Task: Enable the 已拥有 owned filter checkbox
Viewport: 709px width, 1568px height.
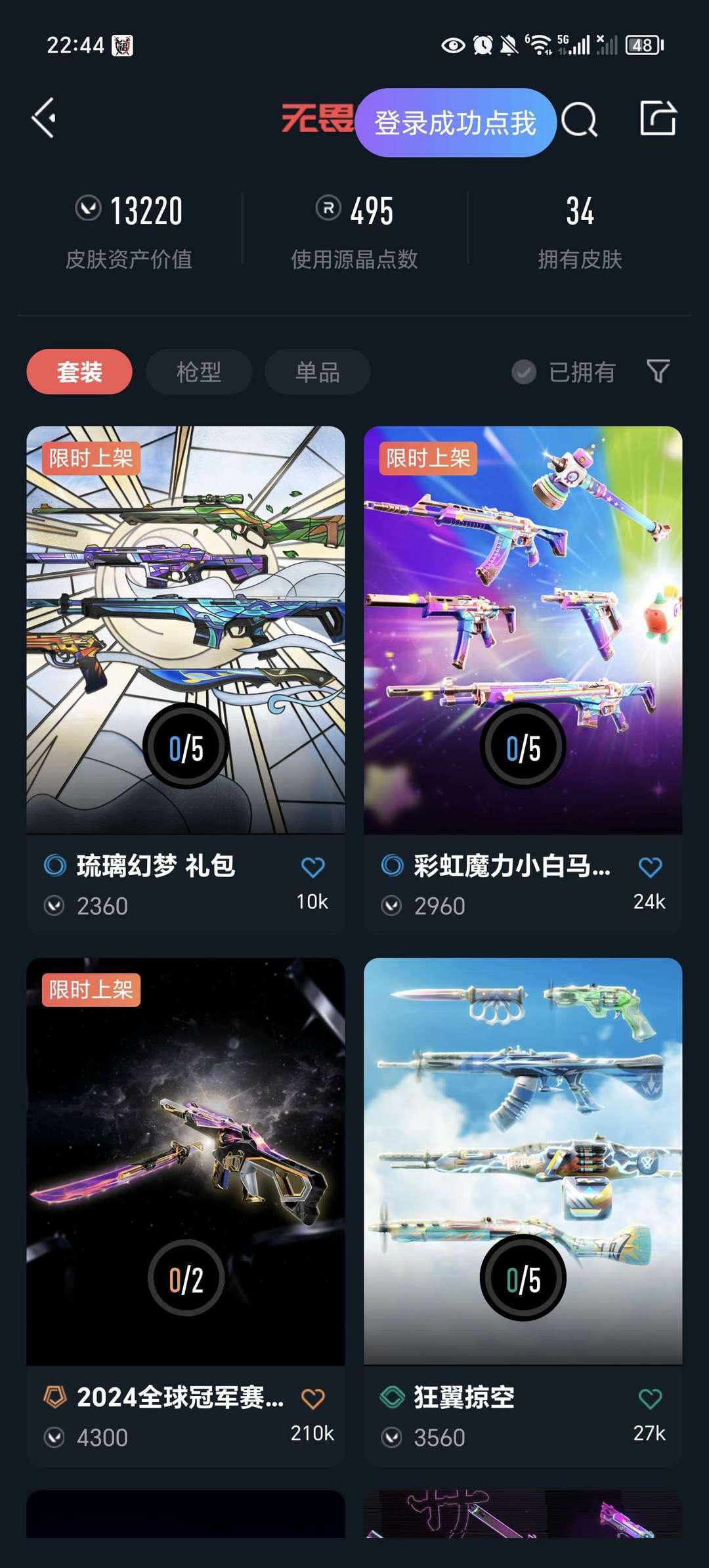Action: pyautogui.click(x=525, y=371)
